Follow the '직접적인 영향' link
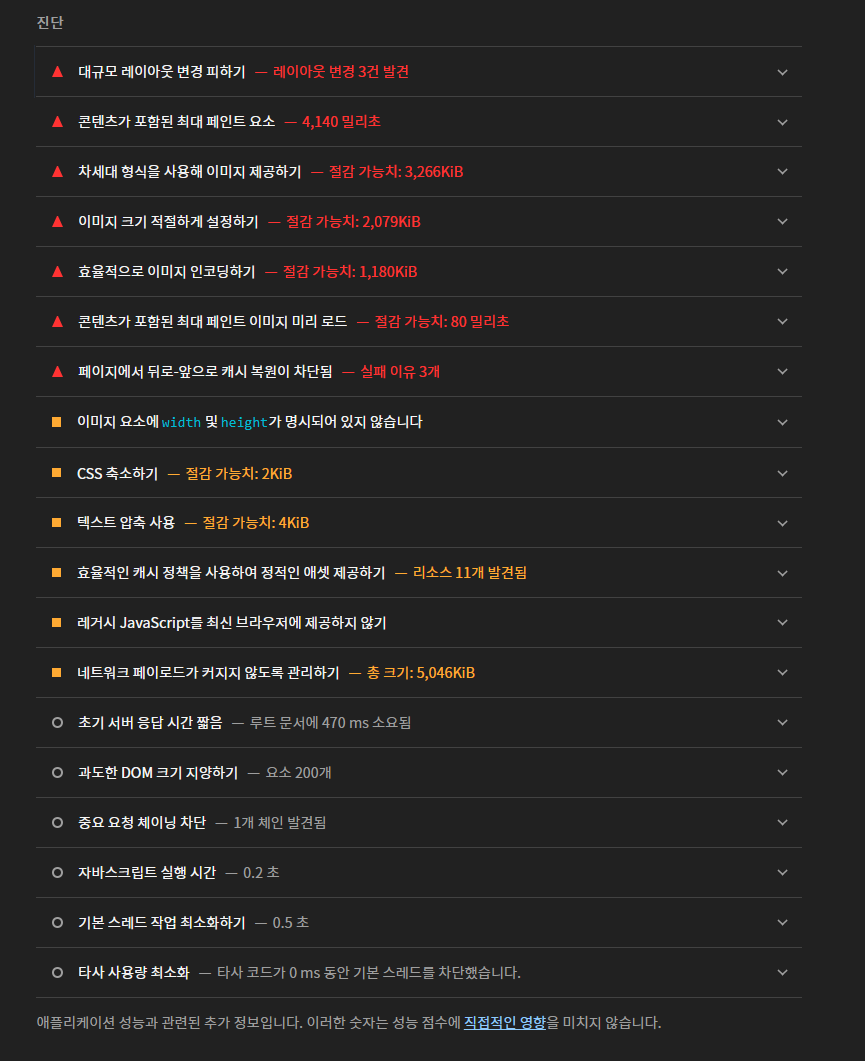 pyautogui.click(x=505, y=1023)
